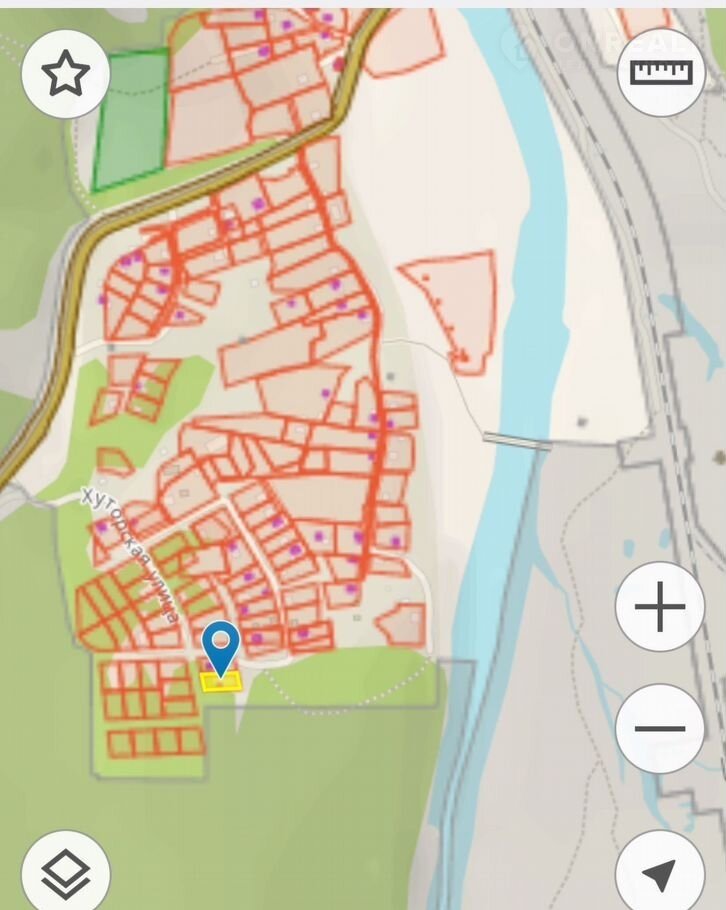Open the ruler distance measuring tool
The height and width of the screenshot is (910, 726).
click(x=661, y=73)
